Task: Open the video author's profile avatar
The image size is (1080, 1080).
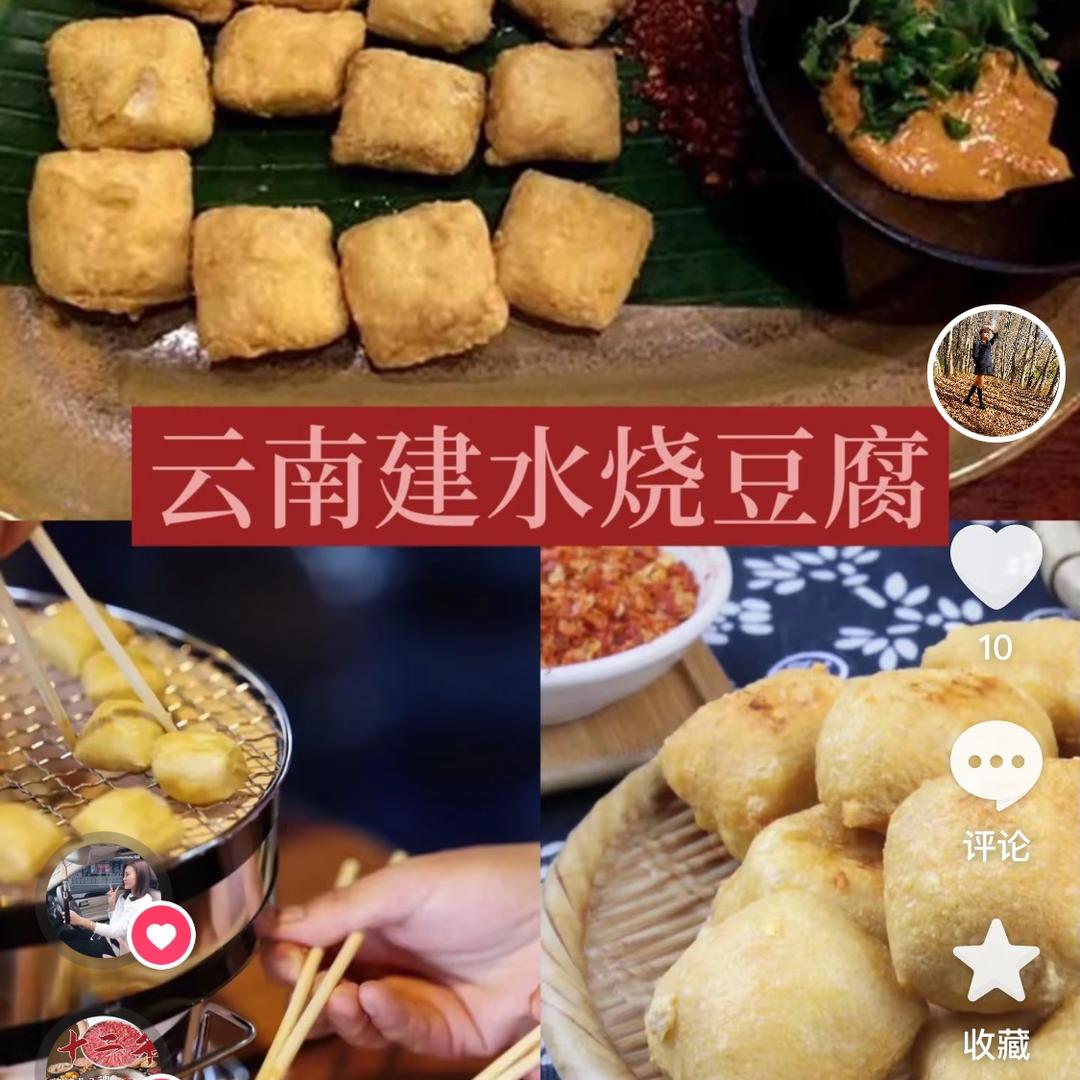Action: pyautogui.click(x=996, y=373)
